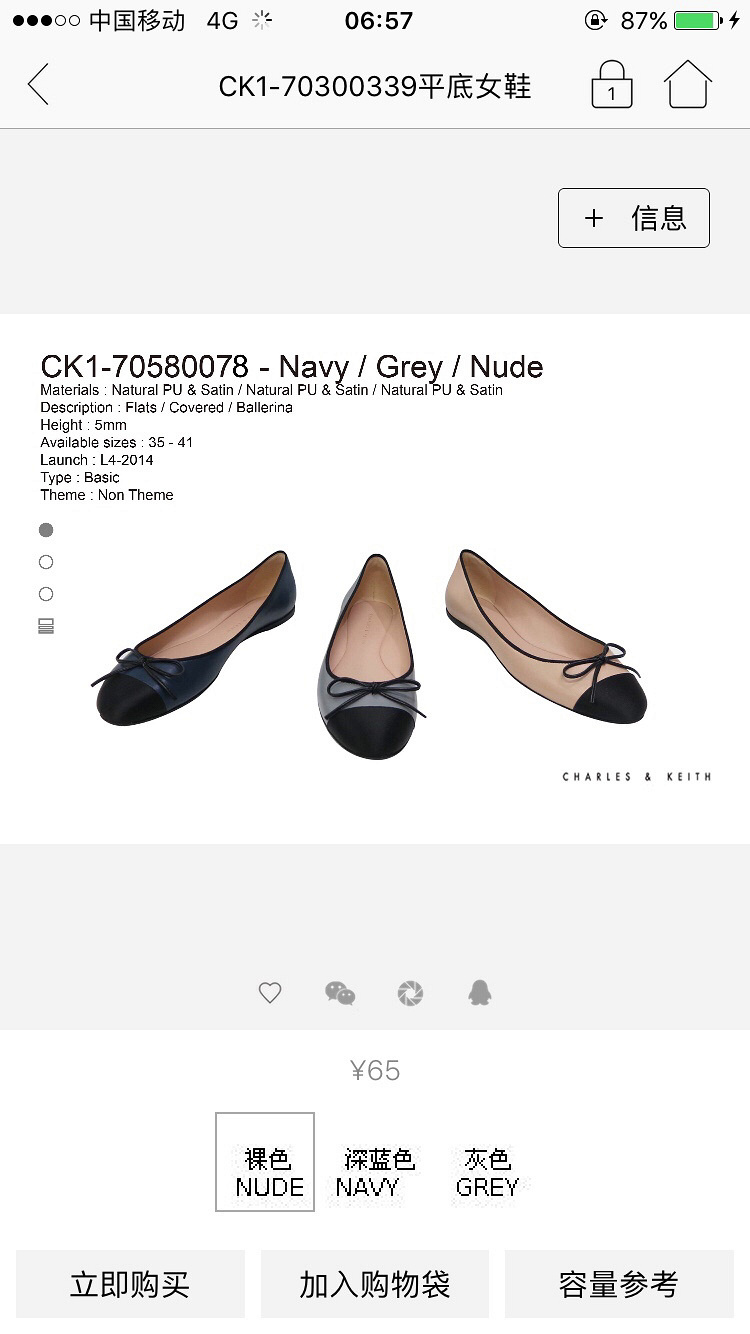Share to WeChat Moments shutter icon
The image size is (750, 1334).
(410, 993)
